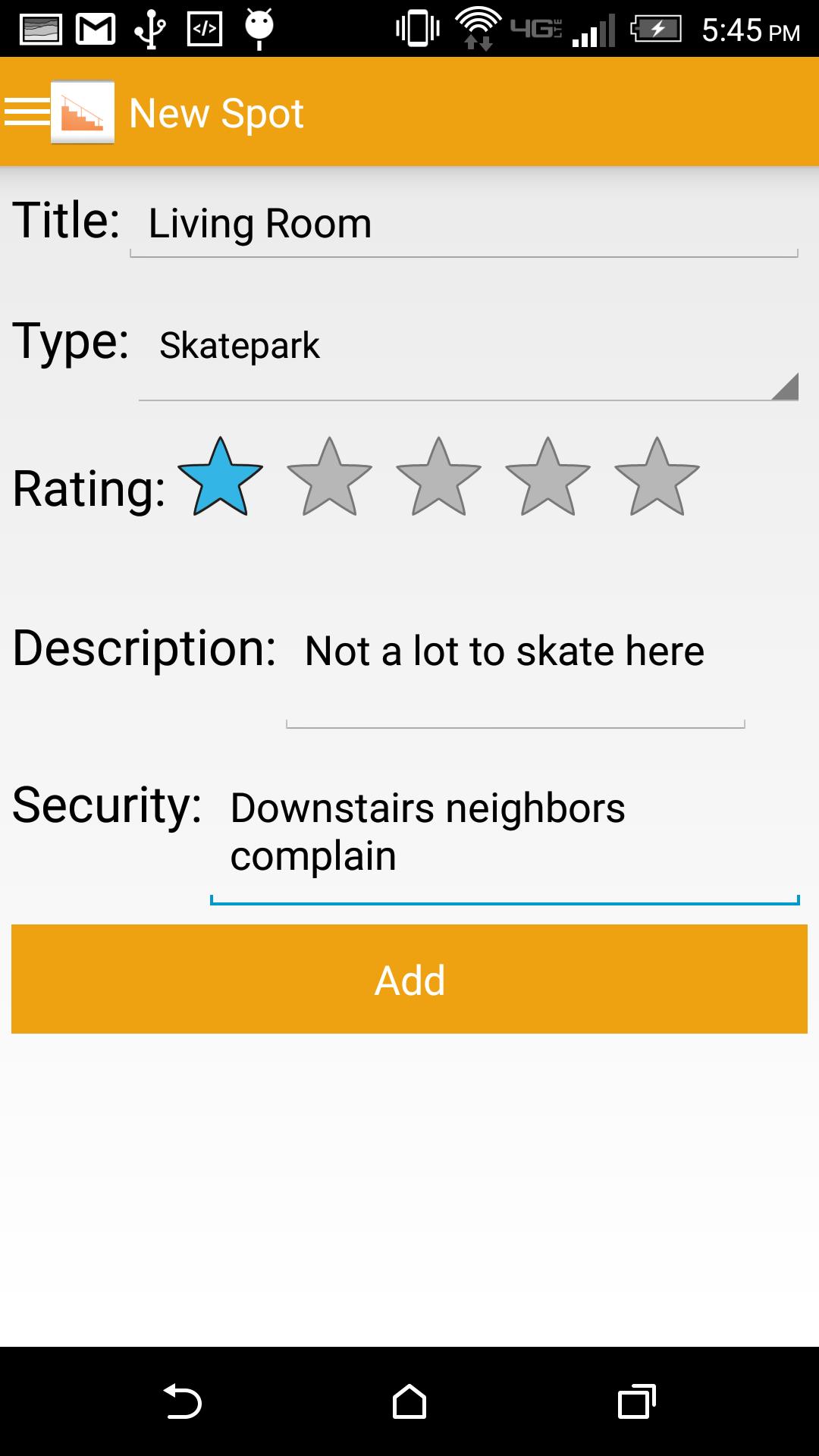The width and height of the screenshot is (819, 1456).
Task: Click the dropdown arrow next to Skatepark
Action: point(785,387)
